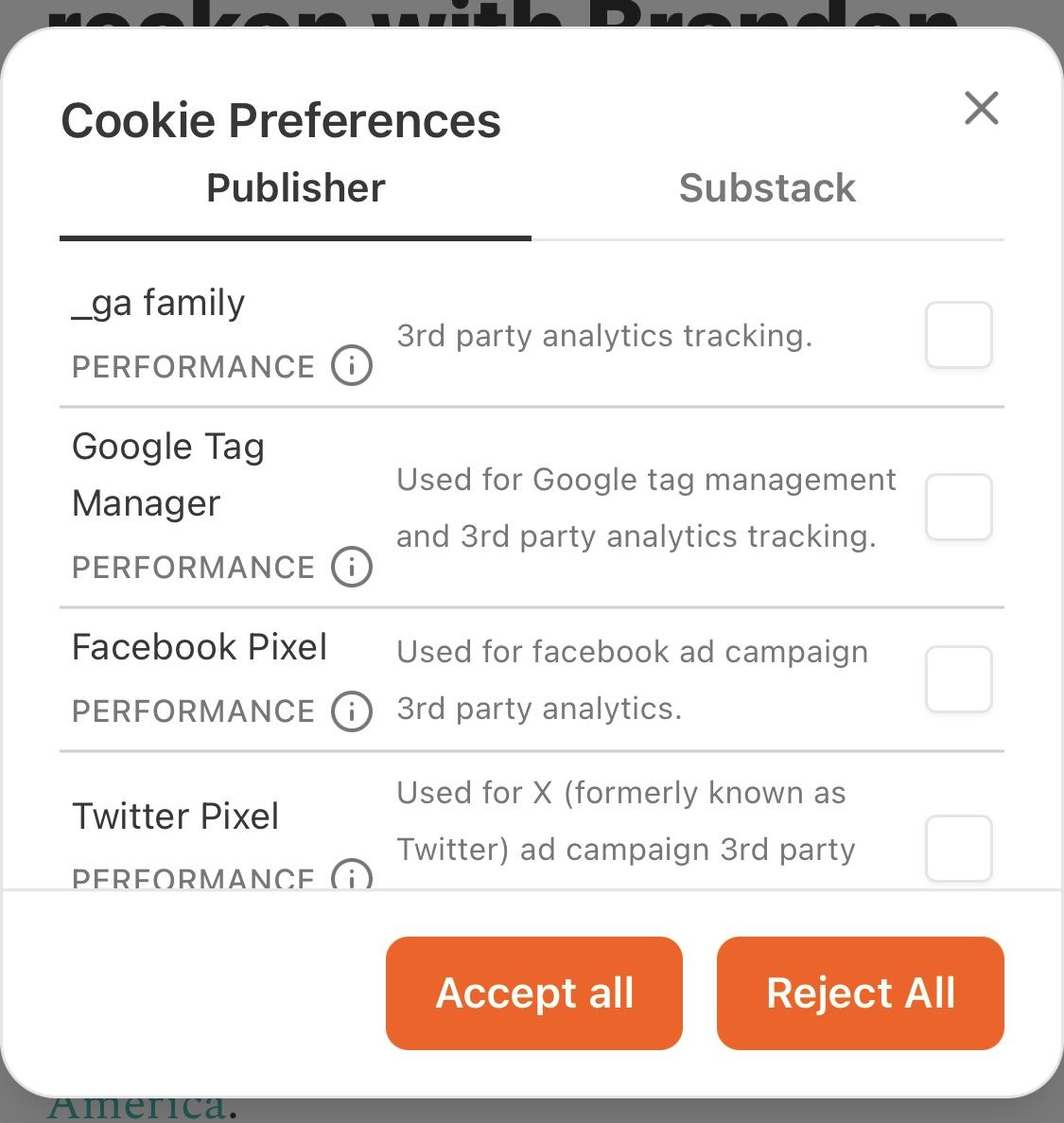Tap Accept all cookies button

point(533,992)
